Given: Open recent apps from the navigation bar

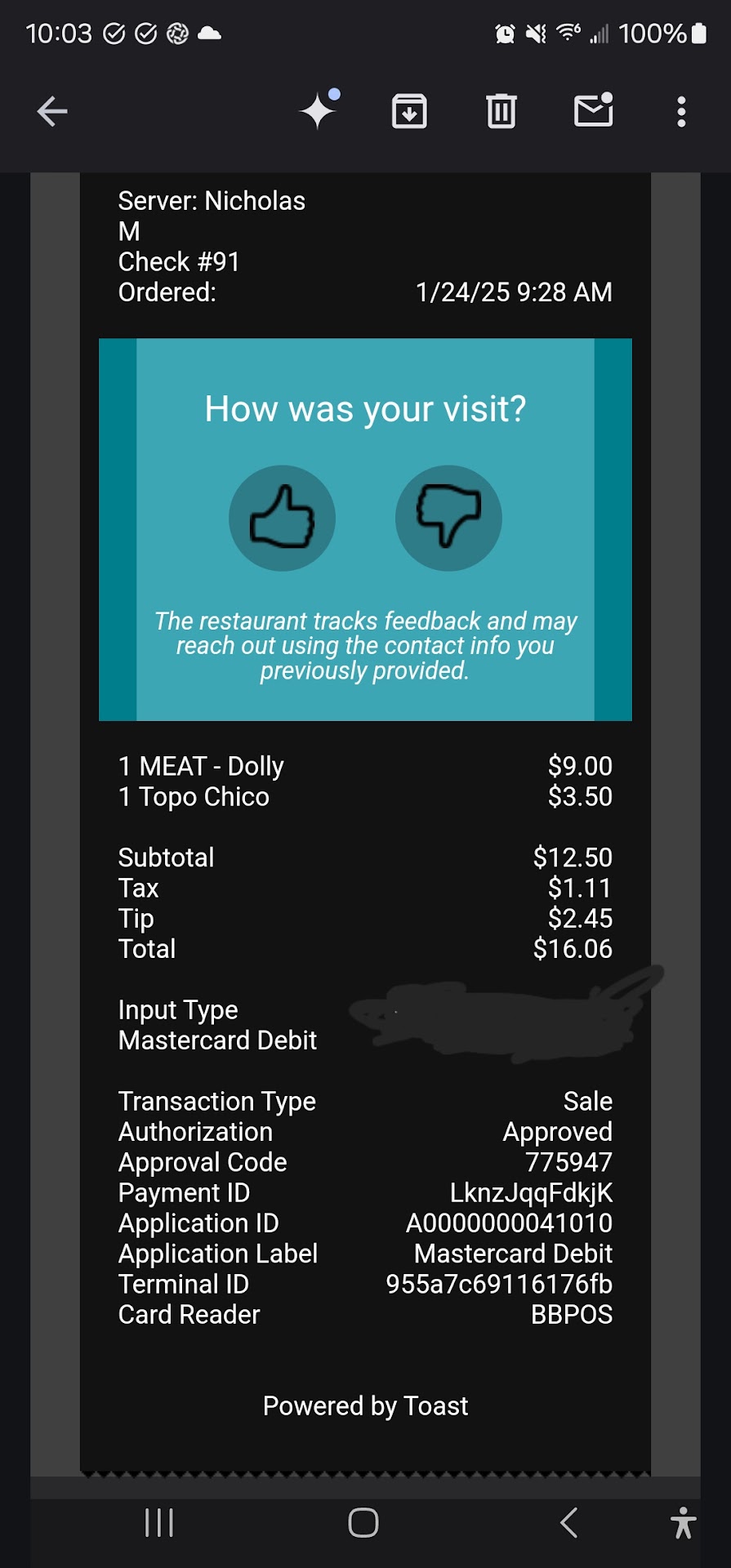Looking at the screenshot, I should point(159,1523).
